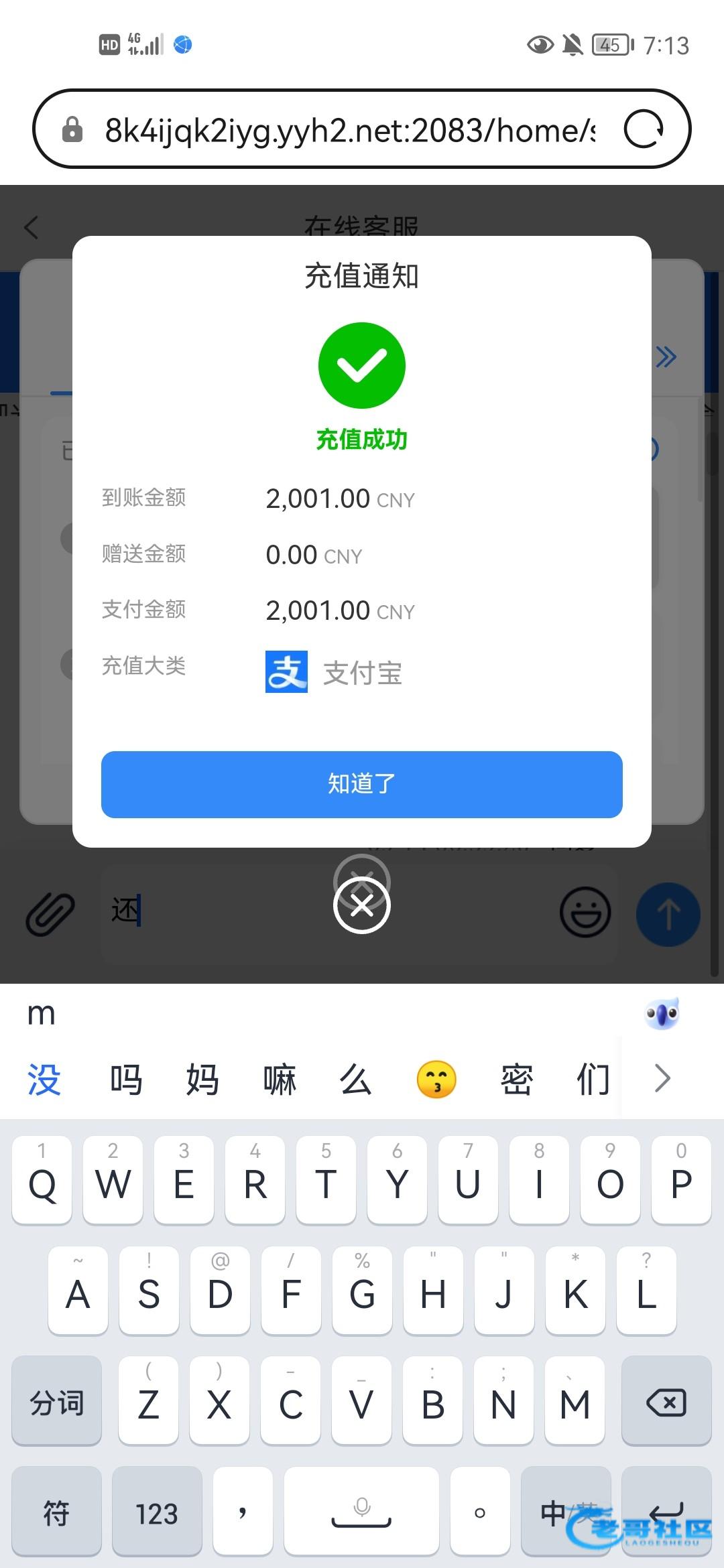Dismiss the recharge notification dialog

[361, 905]
